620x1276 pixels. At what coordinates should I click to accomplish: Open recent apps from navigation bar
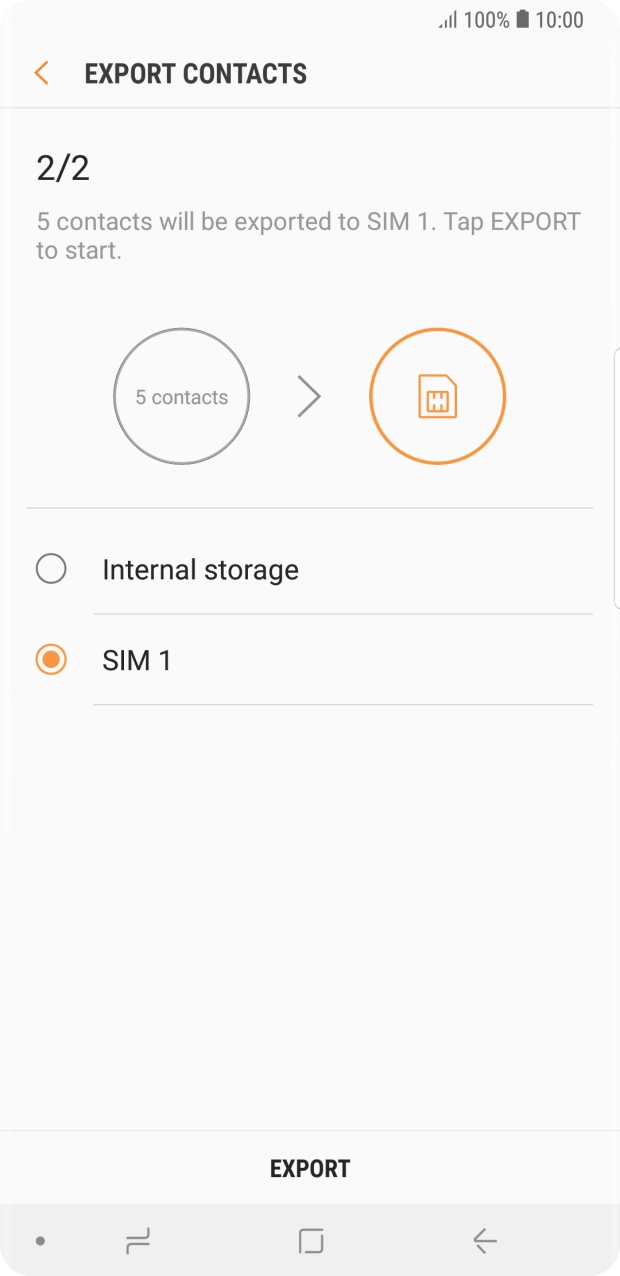(x=137, y=1241)
